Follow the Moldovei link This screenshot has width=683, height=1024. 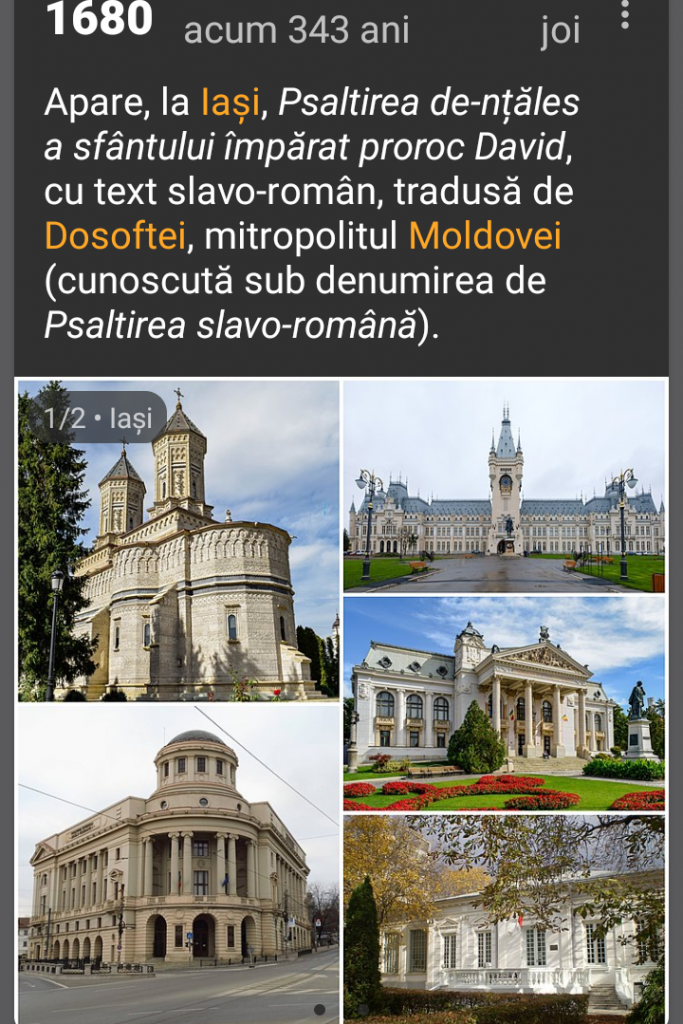(x=484, y=236)
